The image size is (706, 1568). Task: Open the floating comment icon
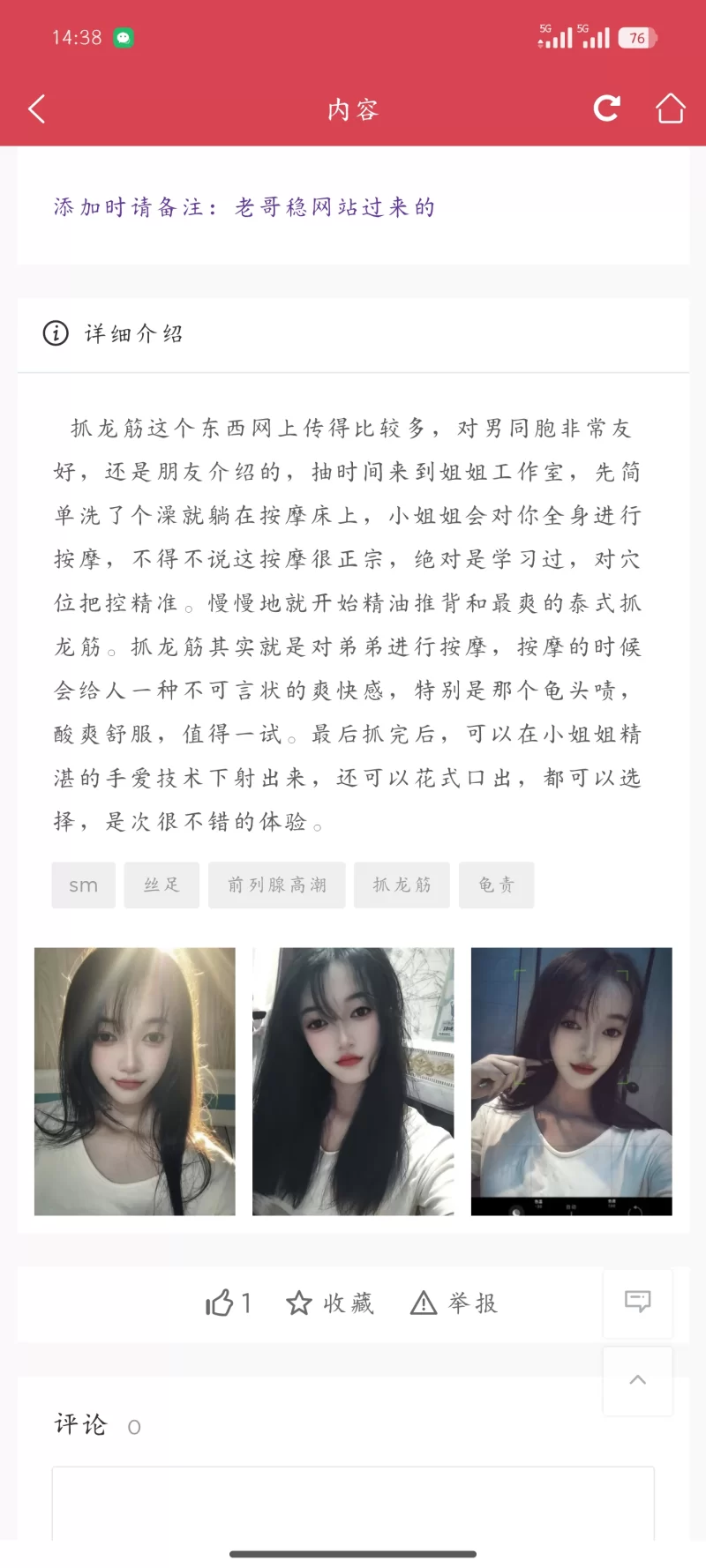pos(637,1301)
